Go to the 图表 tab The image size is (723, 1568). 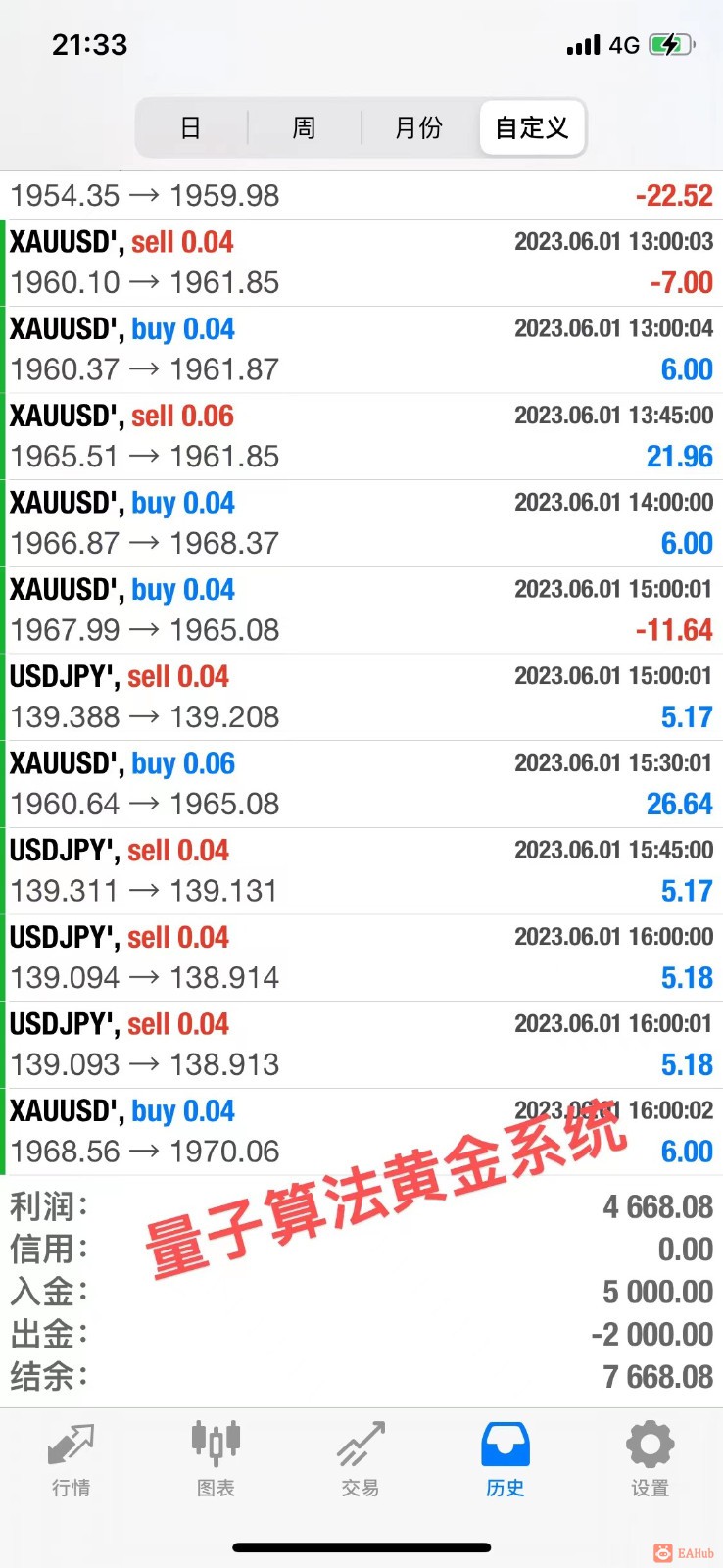(x=216, y=1460)
